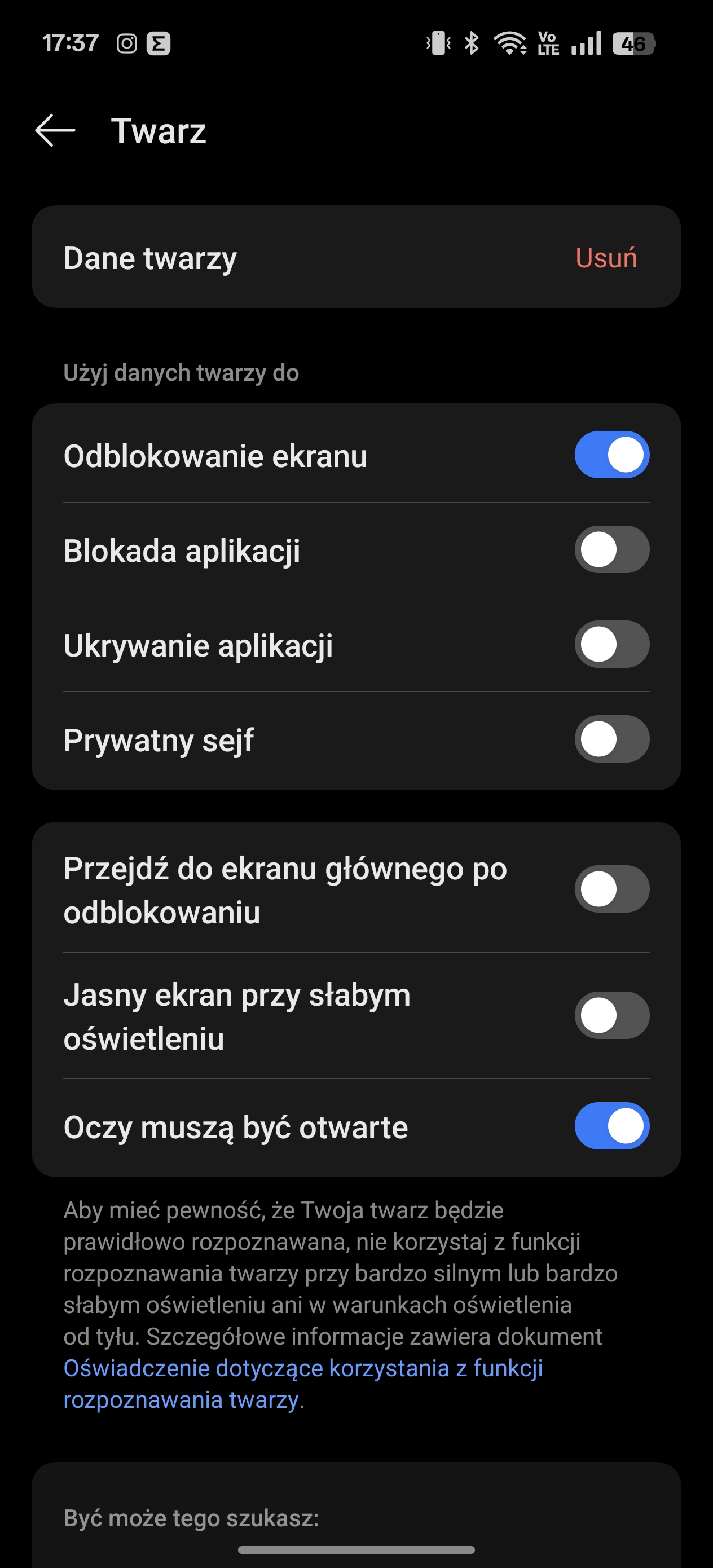This screenshot has width=713, height=1568.
Task: Open Oświadczenie dotyczące rozpoznawania twarzy link
Action: point(302,1368)
